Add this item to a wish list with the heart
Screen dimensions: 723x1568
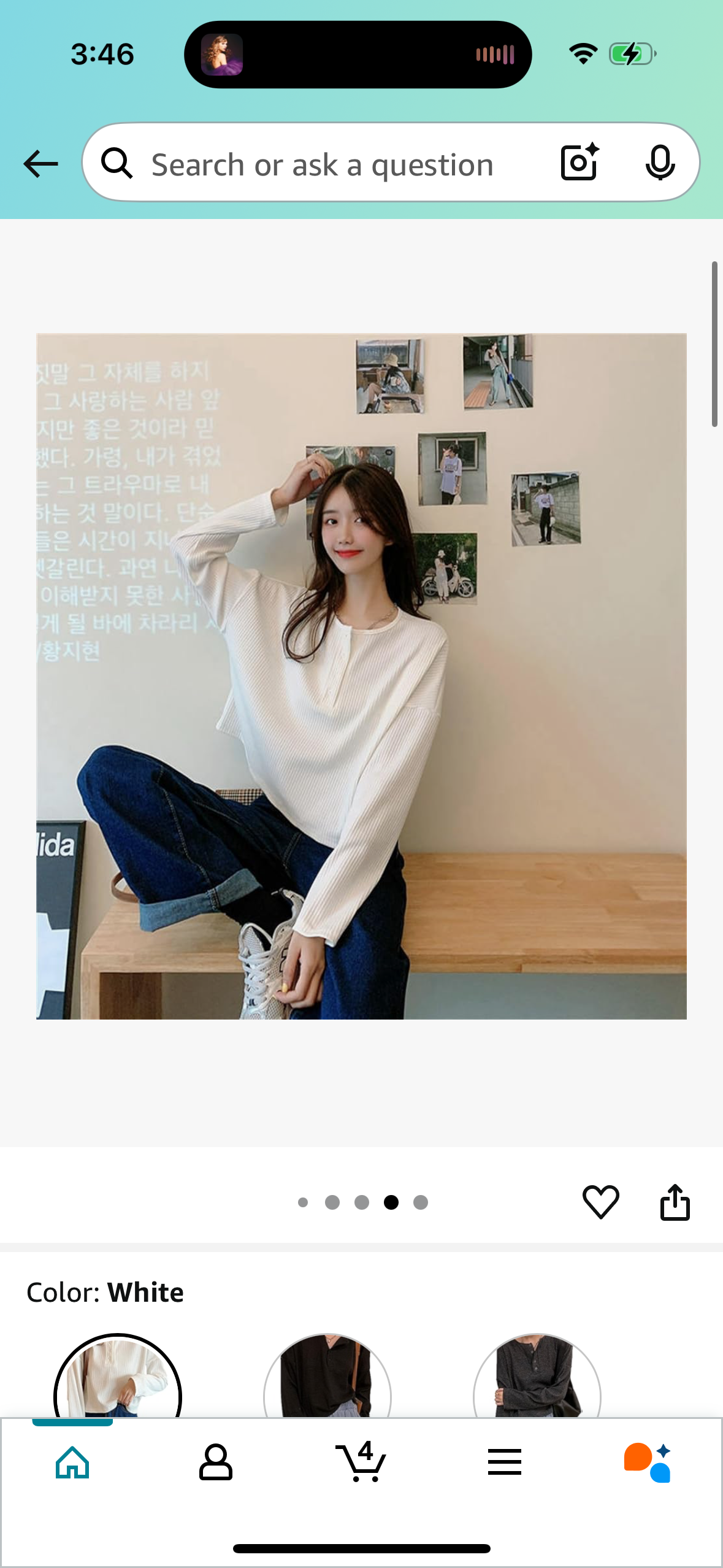point(600,1201)
